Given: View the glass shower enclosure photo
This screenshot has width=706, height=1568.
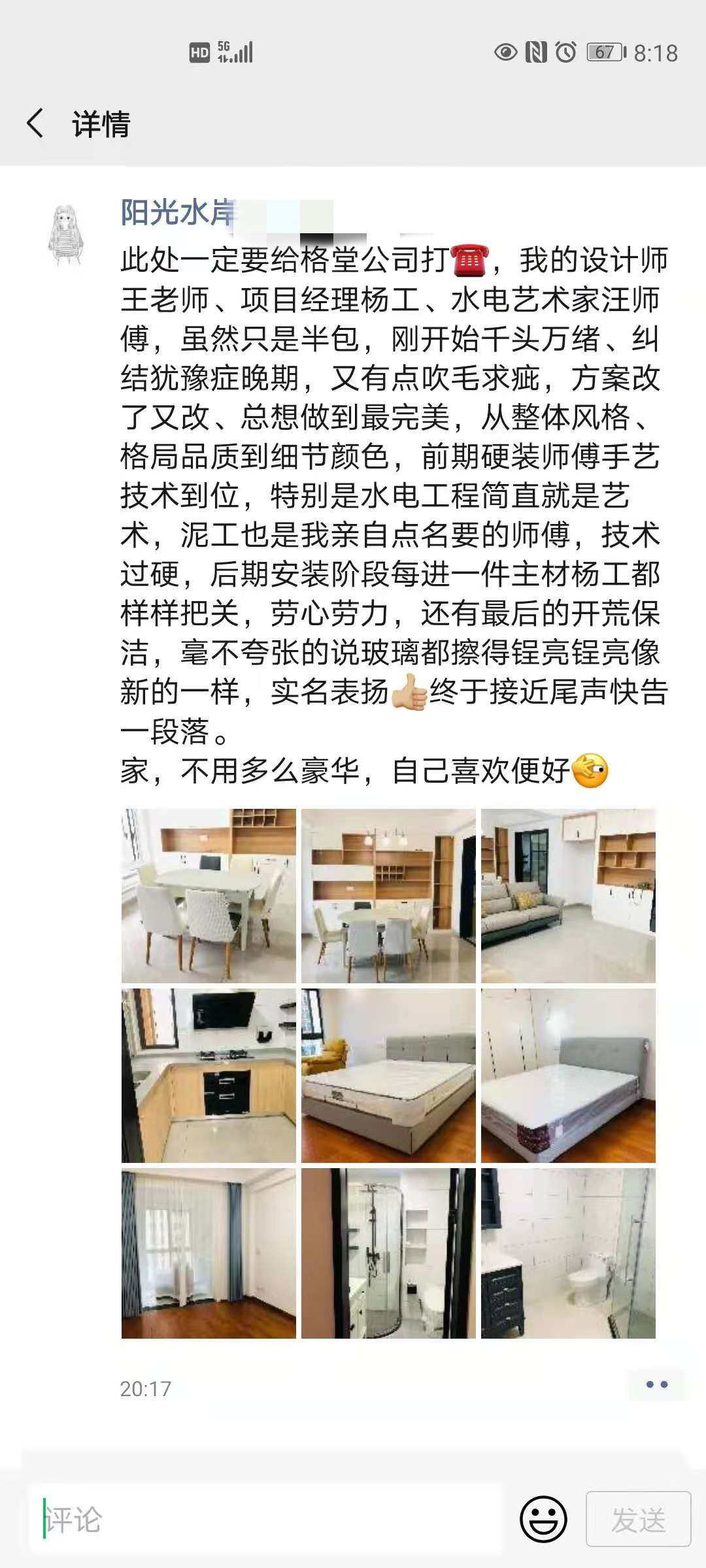Looking at the screenshot, I should [388, 1254].
